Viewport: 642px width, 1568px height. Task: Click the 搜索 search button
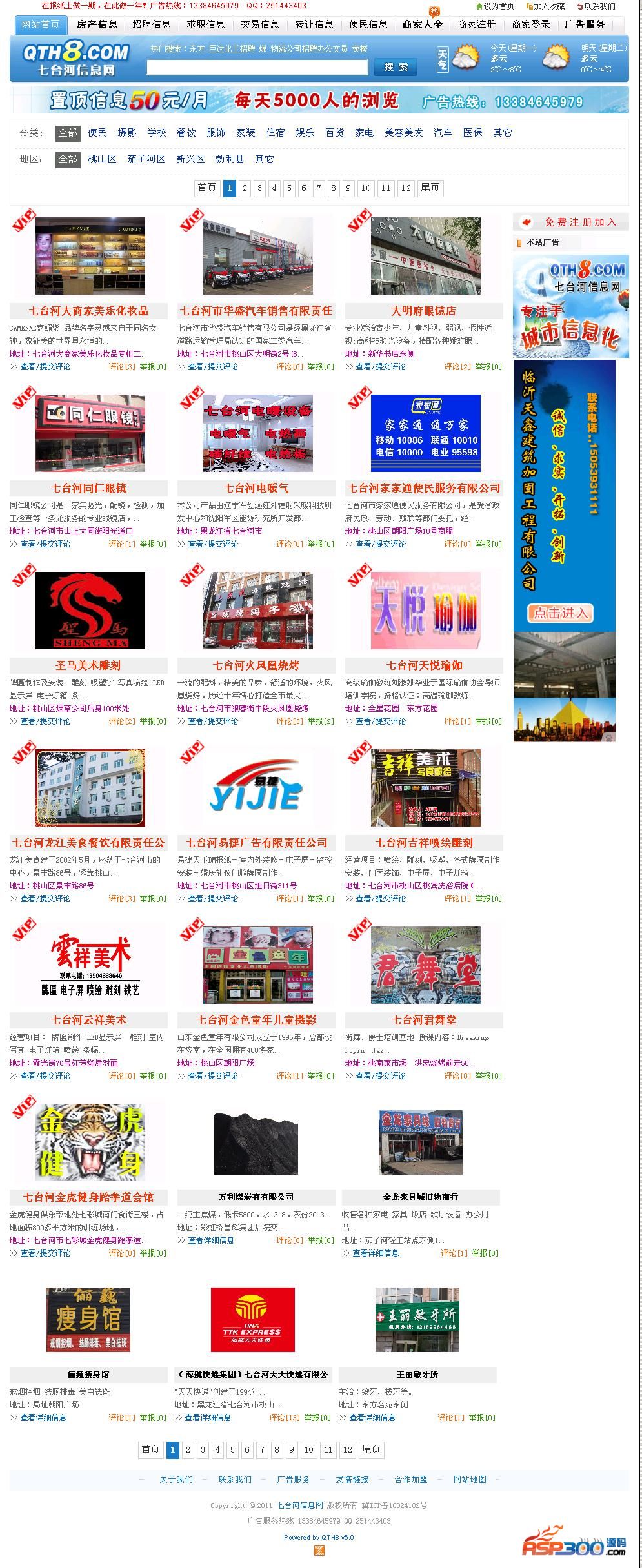pos(396,67)
